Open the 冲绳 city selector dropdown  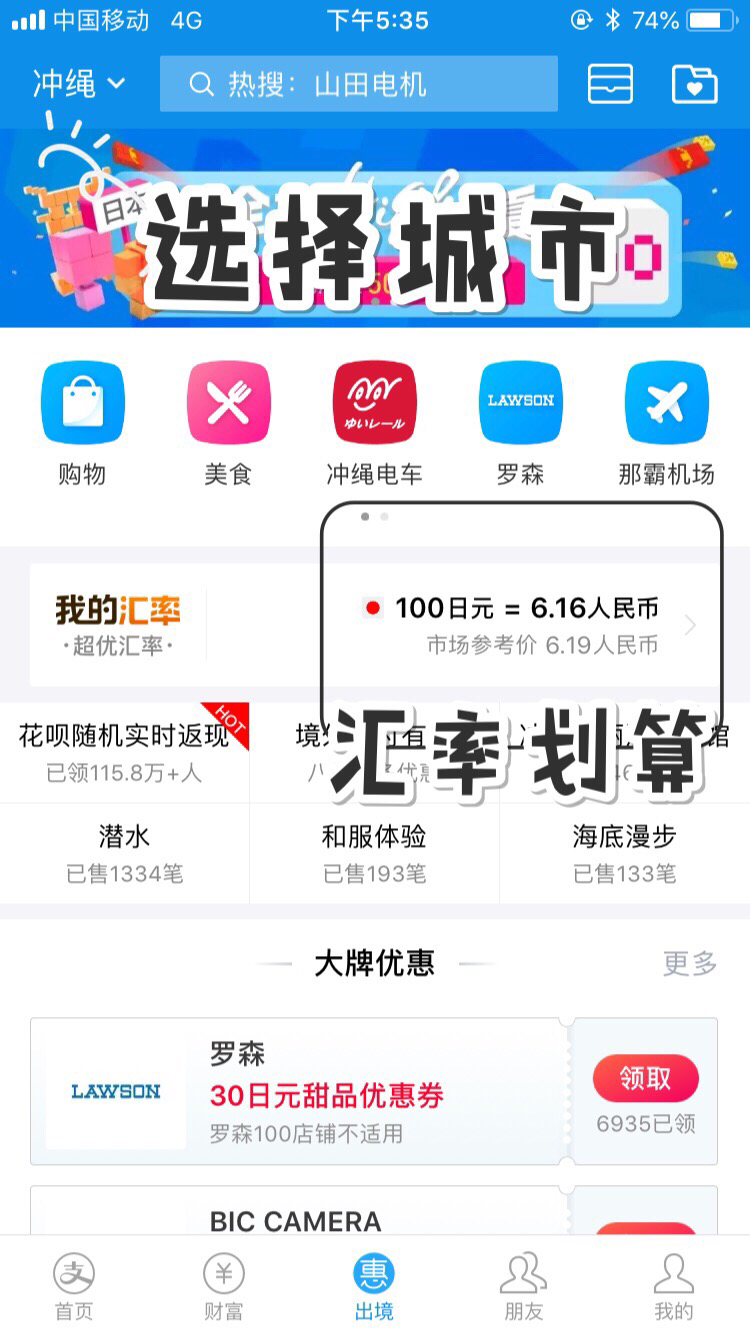tap(78, 84)
